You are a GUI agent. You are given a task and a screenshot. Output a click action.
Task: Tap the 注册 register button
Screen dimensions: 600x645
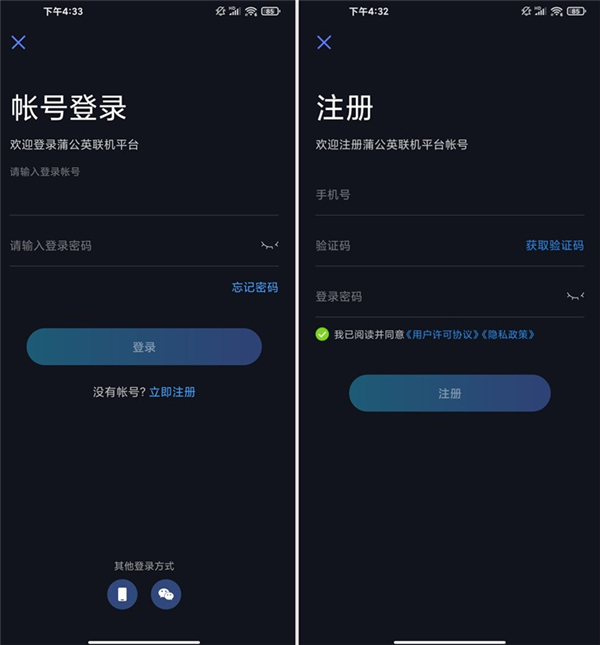(x=450, y=393)
